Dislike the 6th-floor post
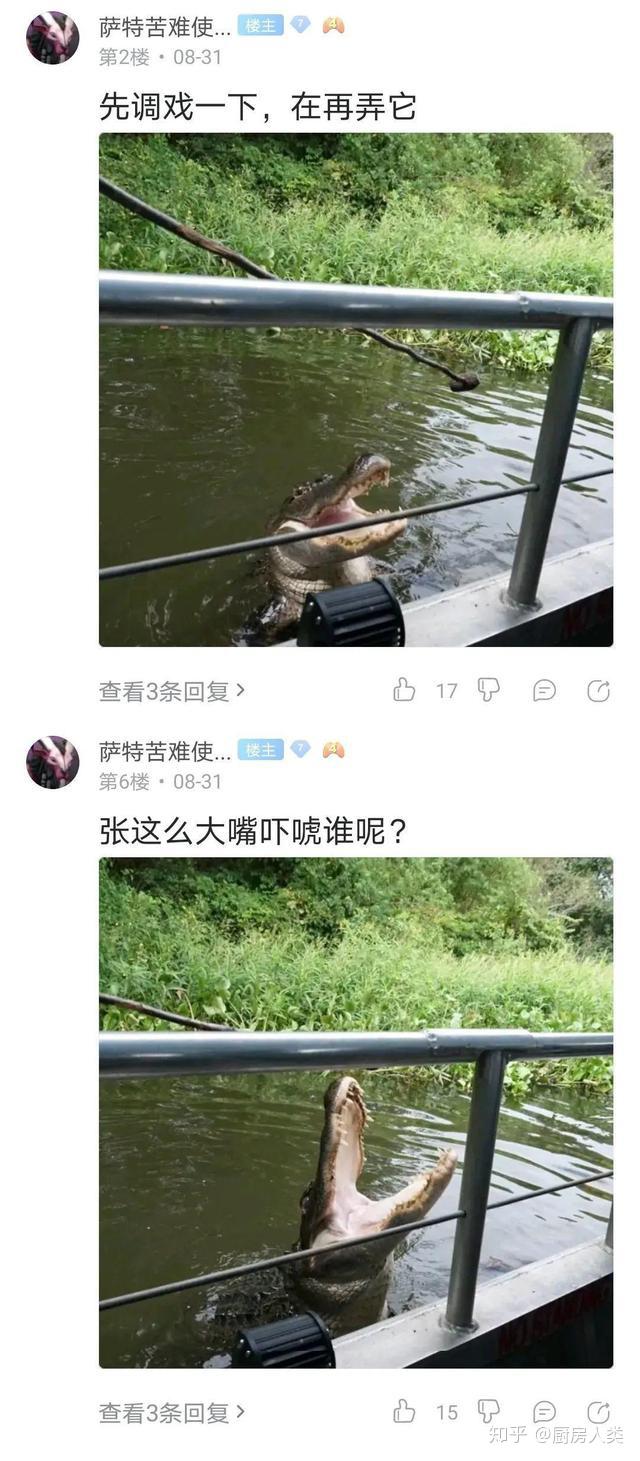This screenshot has height=1461, width=640. (488, 1412)
